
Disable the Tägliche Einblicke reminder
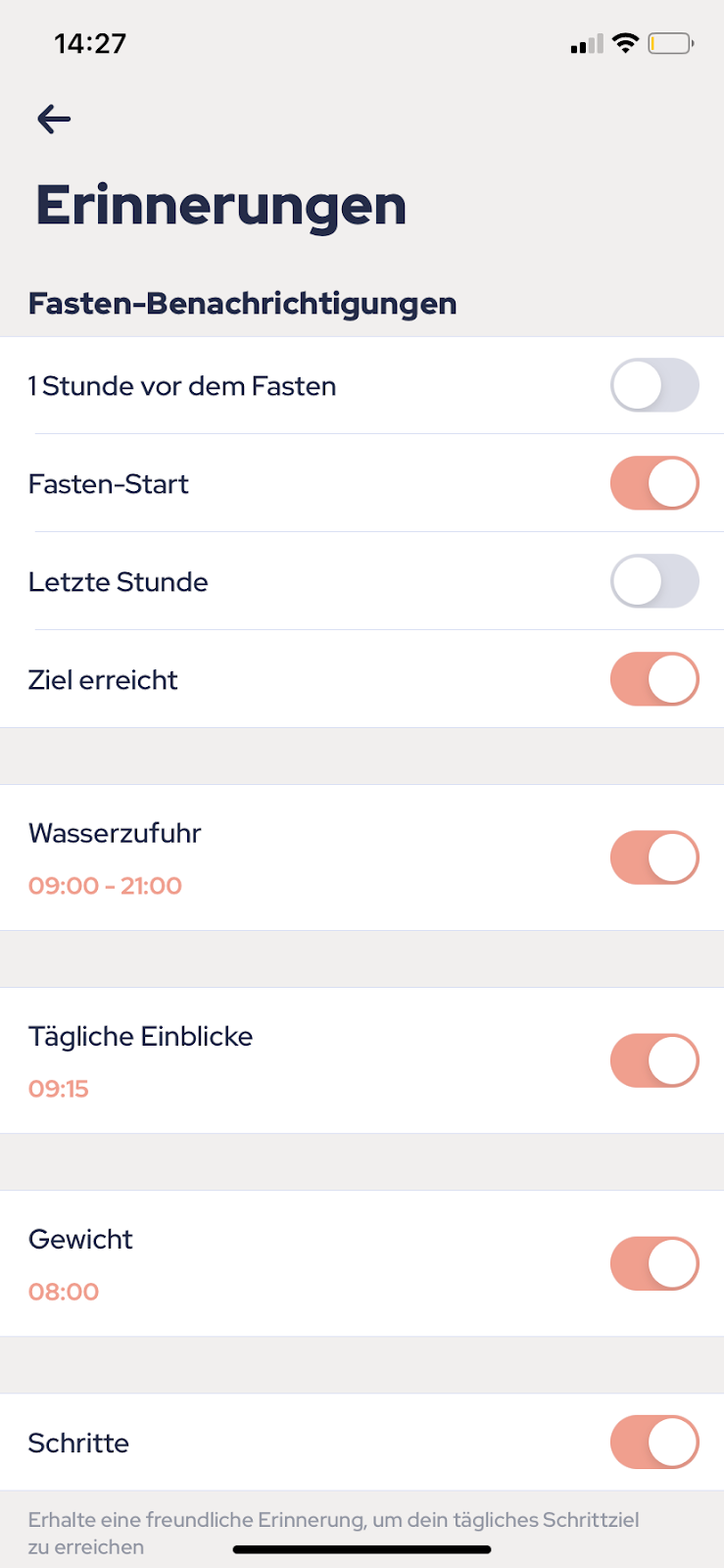(654, 1060)
